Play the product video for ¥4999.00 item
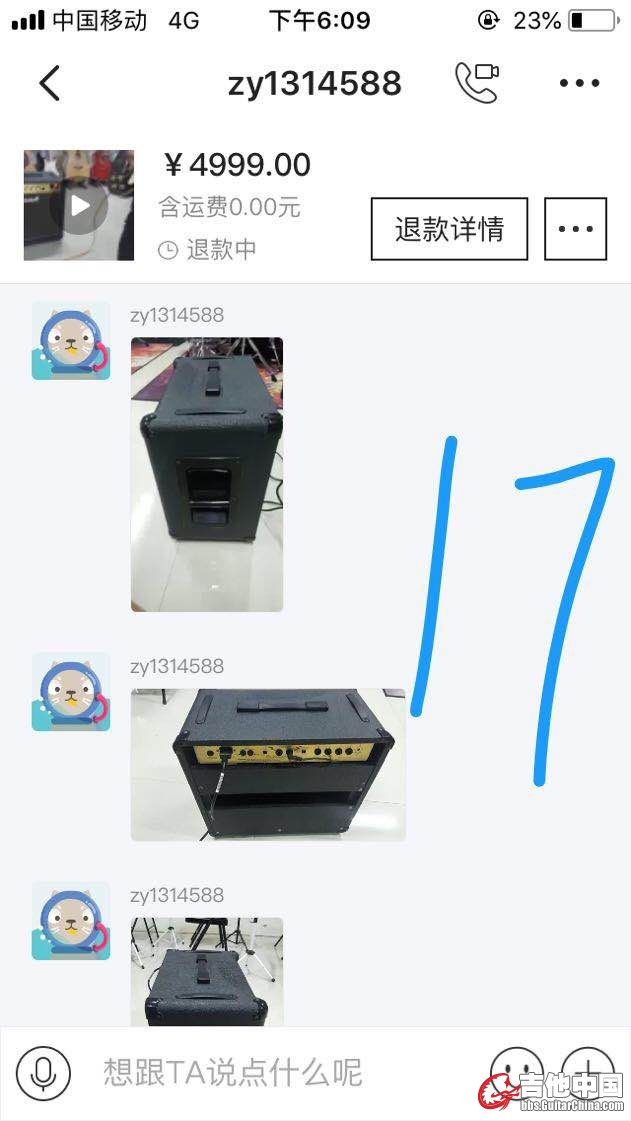The image size is (631, 1121). [79, 205]
